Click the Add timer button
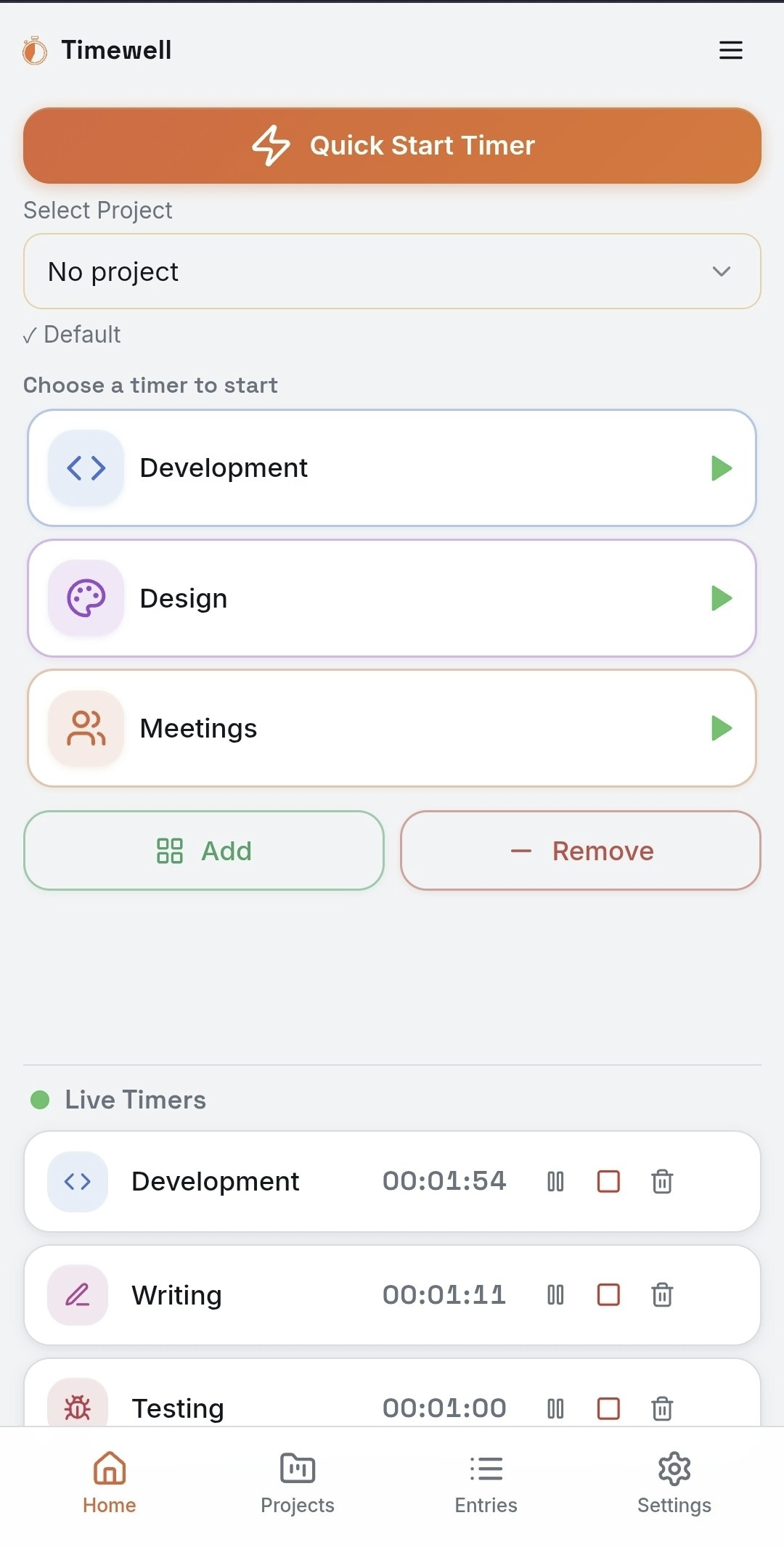The width and height of the screenshot is (784, 1547). tap(203, 850)
